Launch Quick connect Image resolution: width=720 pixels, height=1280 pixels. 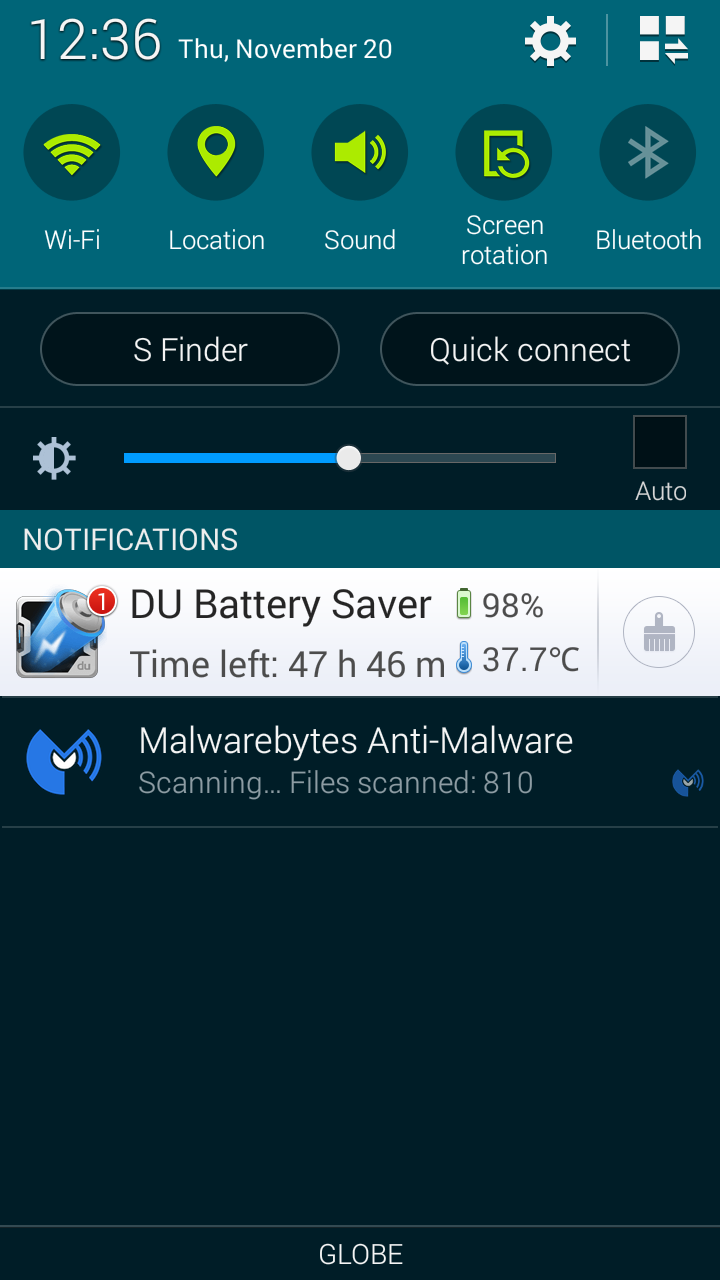click(529, 349)
